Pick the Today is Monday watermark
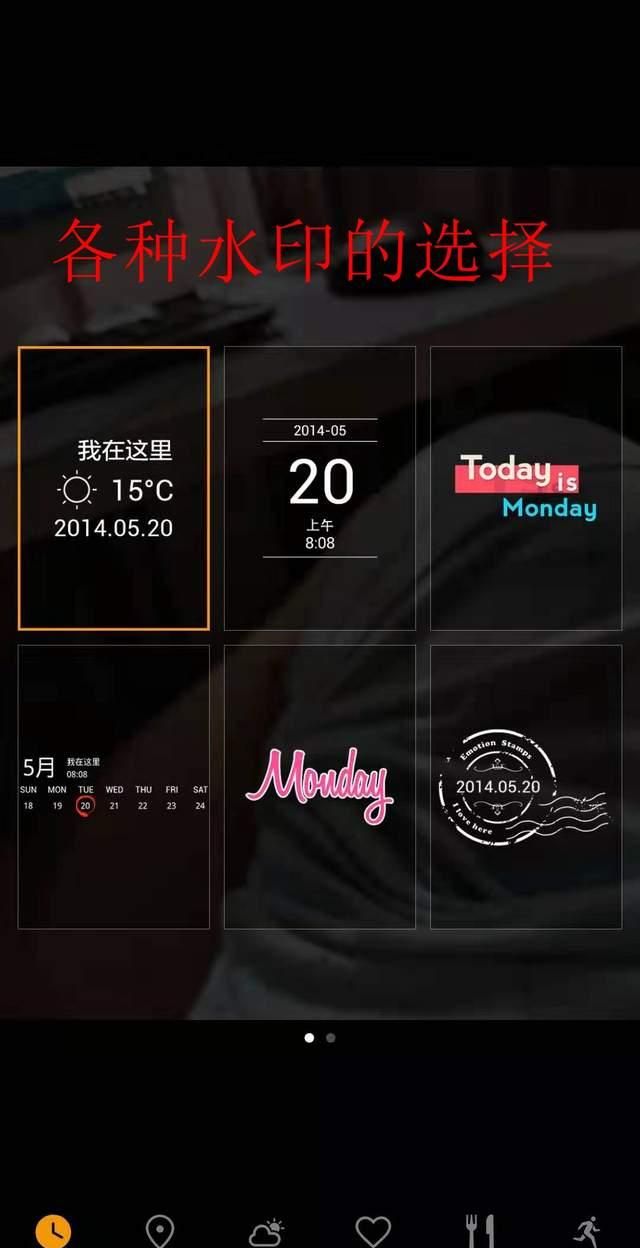 pyautogui.click(x=526, y=488)
